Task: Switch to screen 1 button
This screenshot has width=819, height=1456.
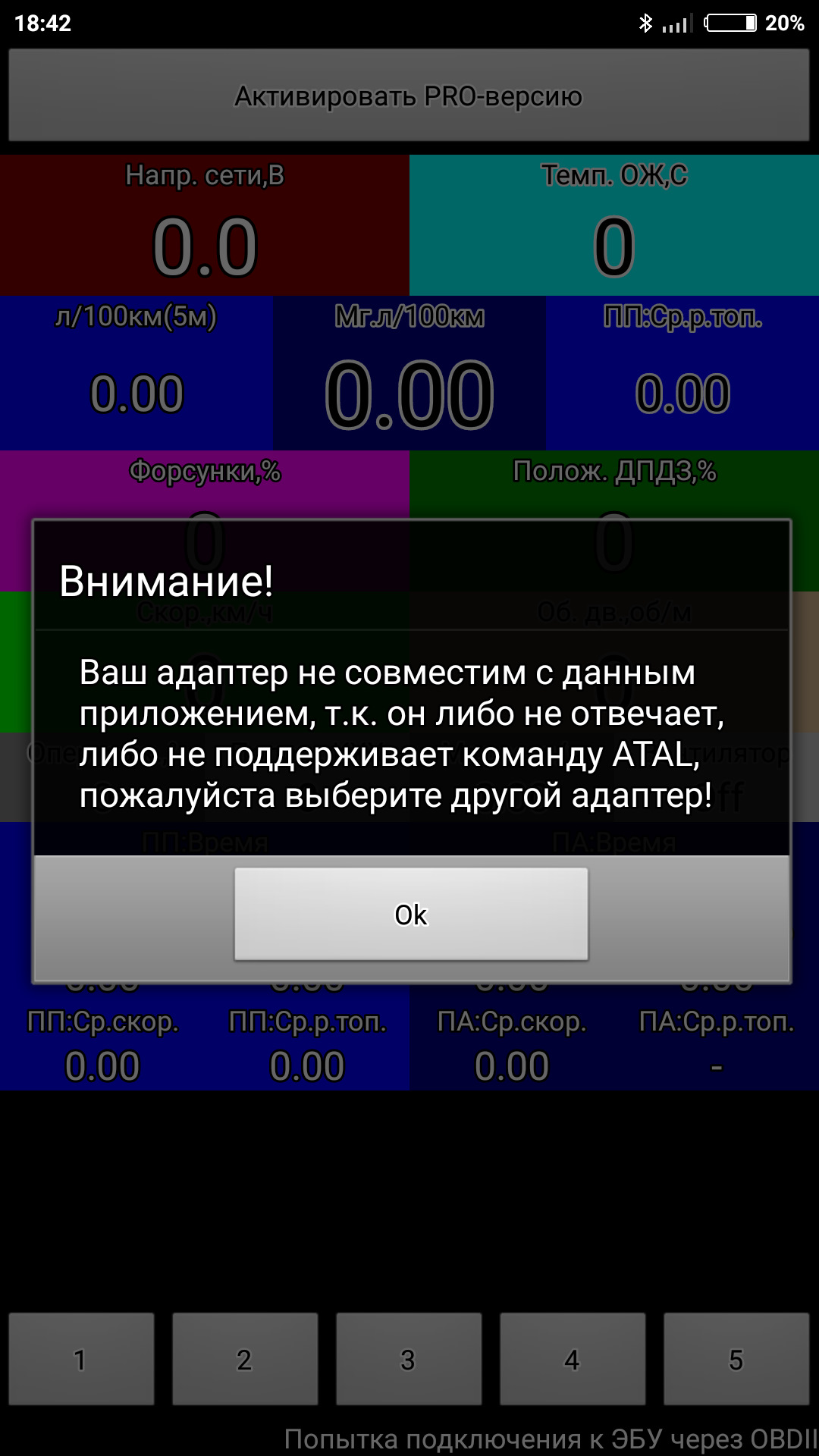Action: (81, 1359)
